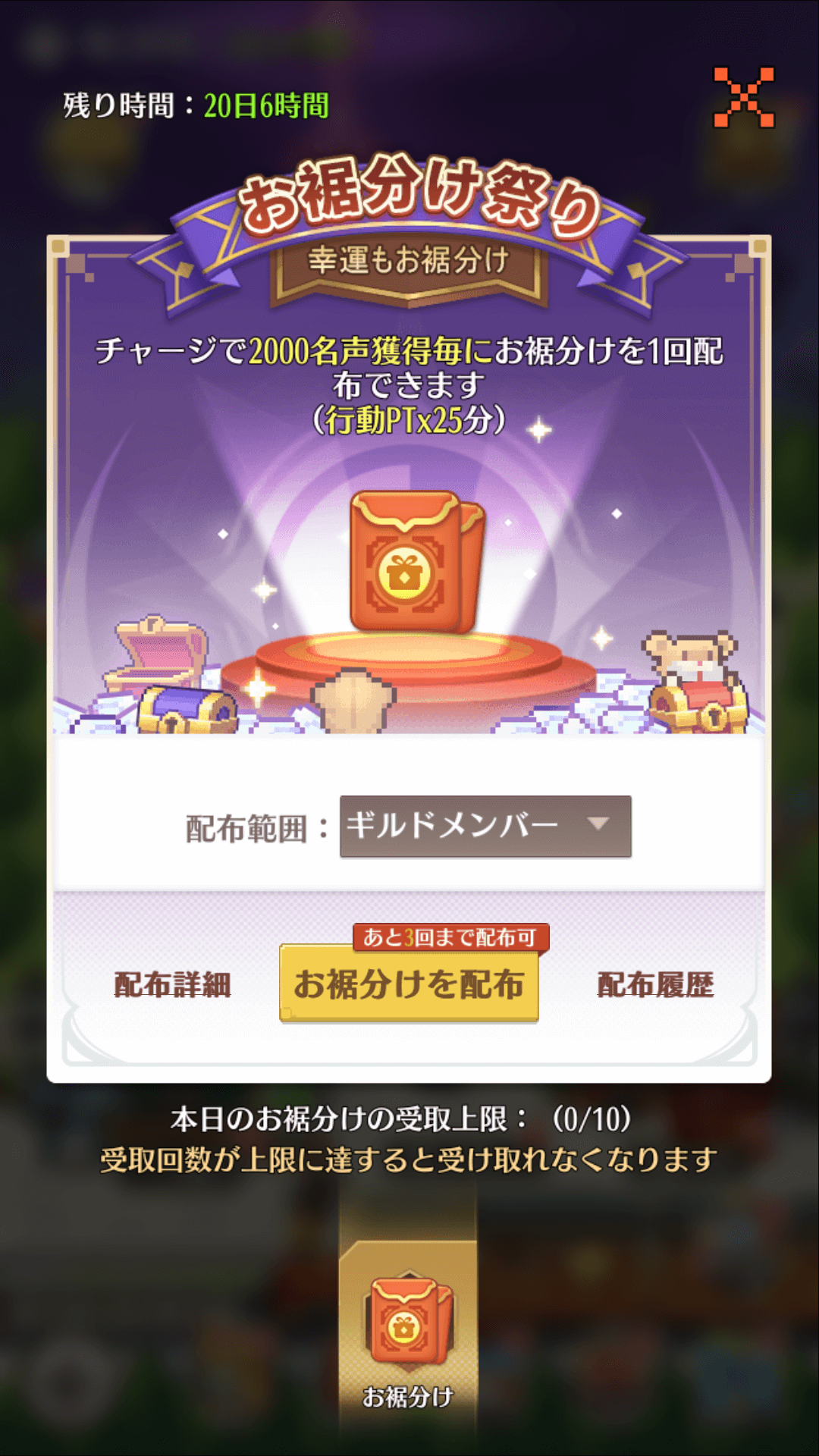
Task: Open 配布詳細 details
Action: point(172,984)
